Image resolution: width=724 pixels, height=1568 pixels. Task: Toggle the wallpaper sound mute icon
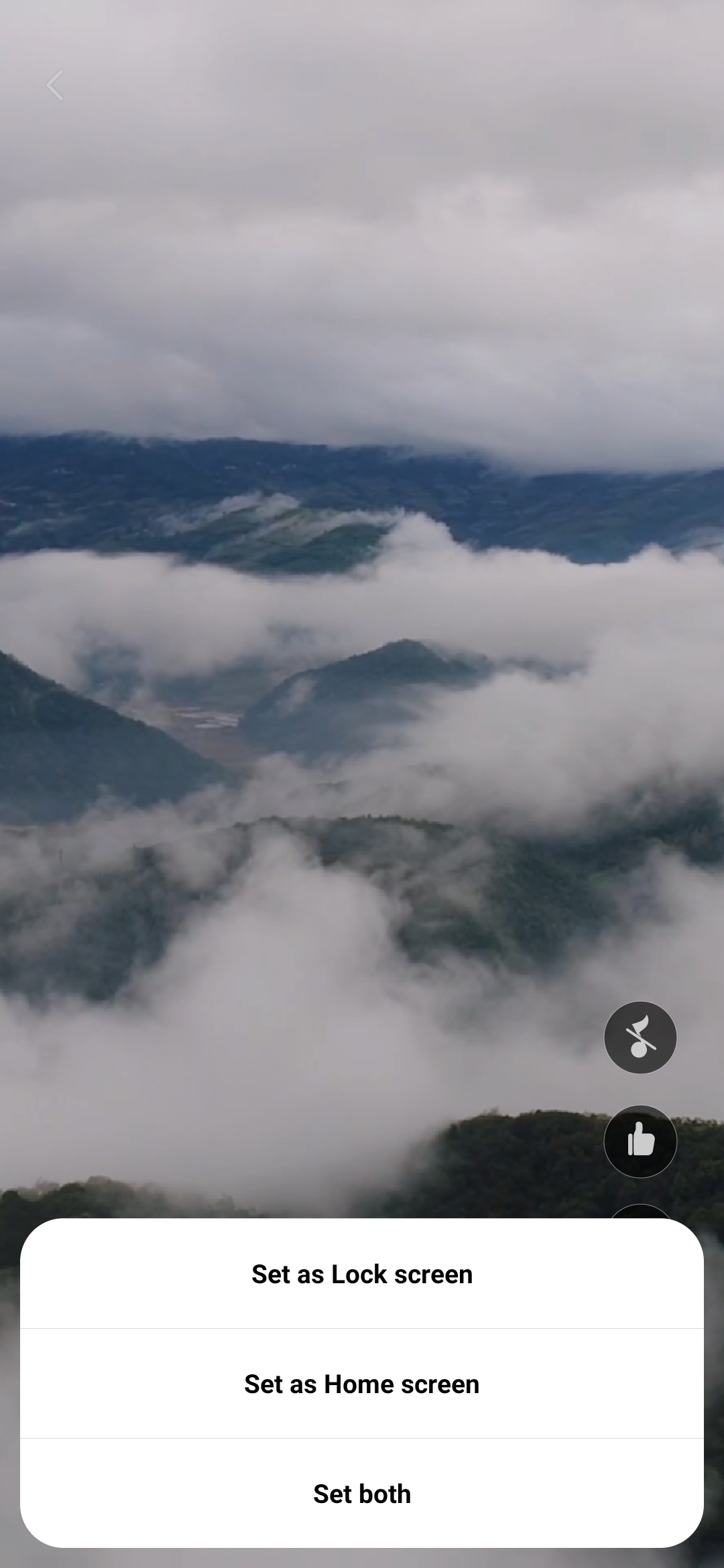tap(640, 1037)
